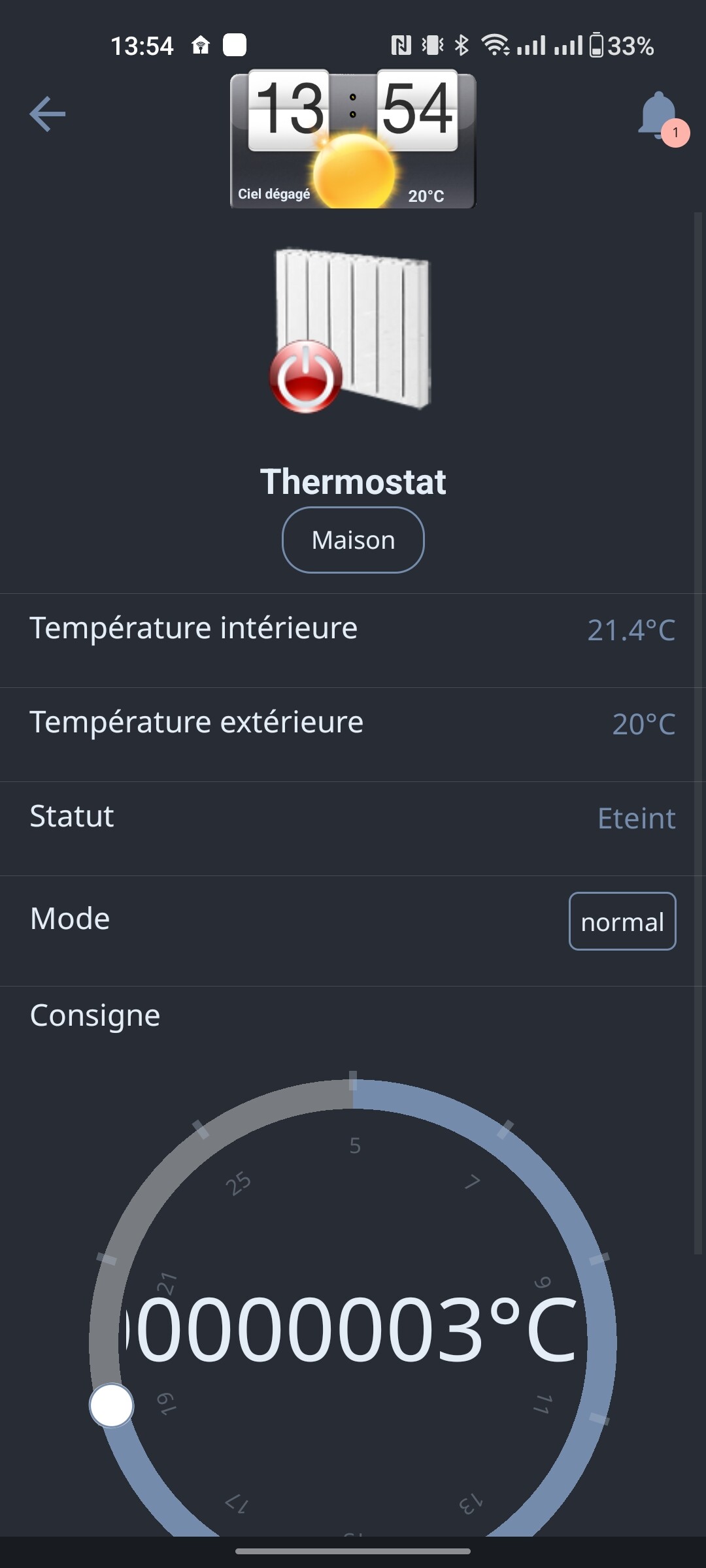Screen dimensions: 706x1568
Task: Go back with the arrow icon
Action: coord(47,114)
